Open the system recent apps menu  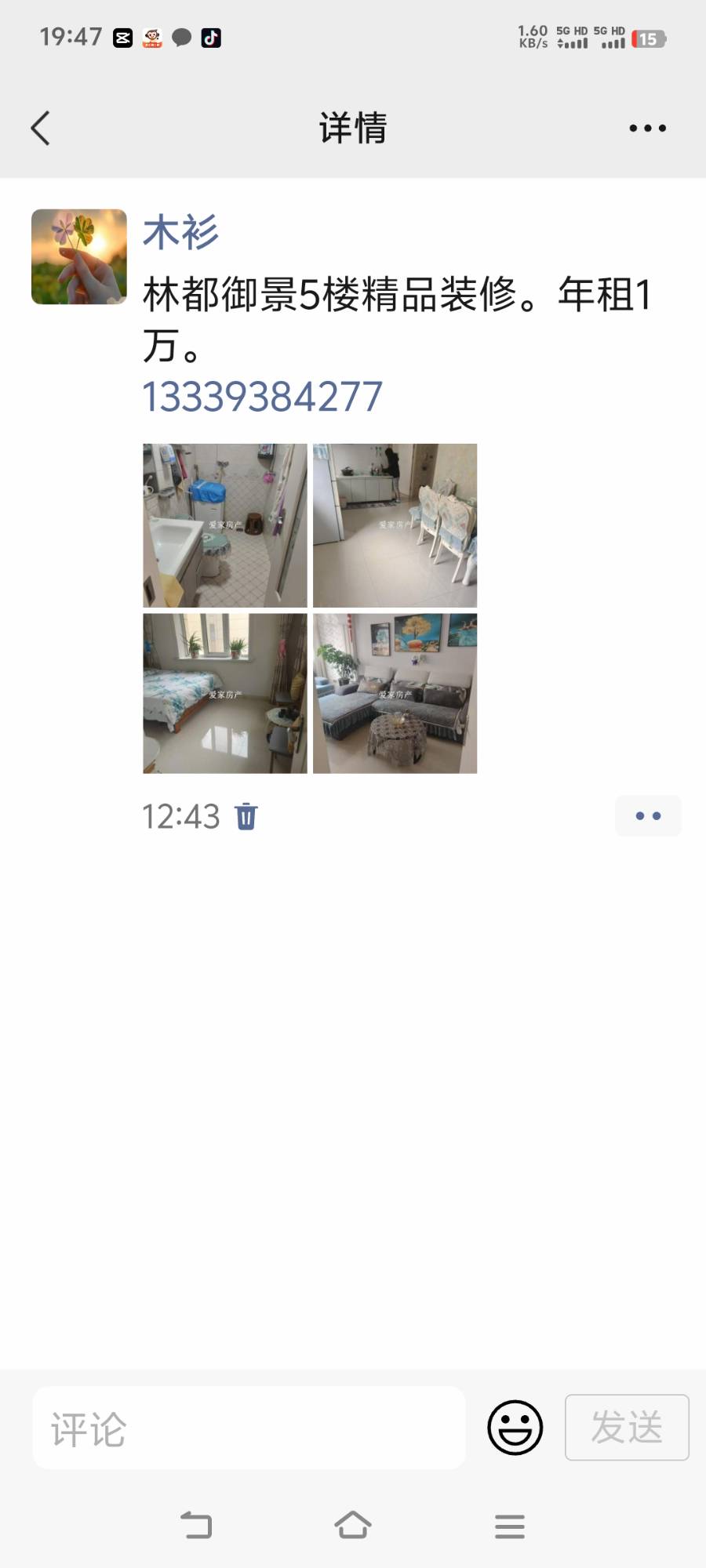click(x=510, y=1526)
